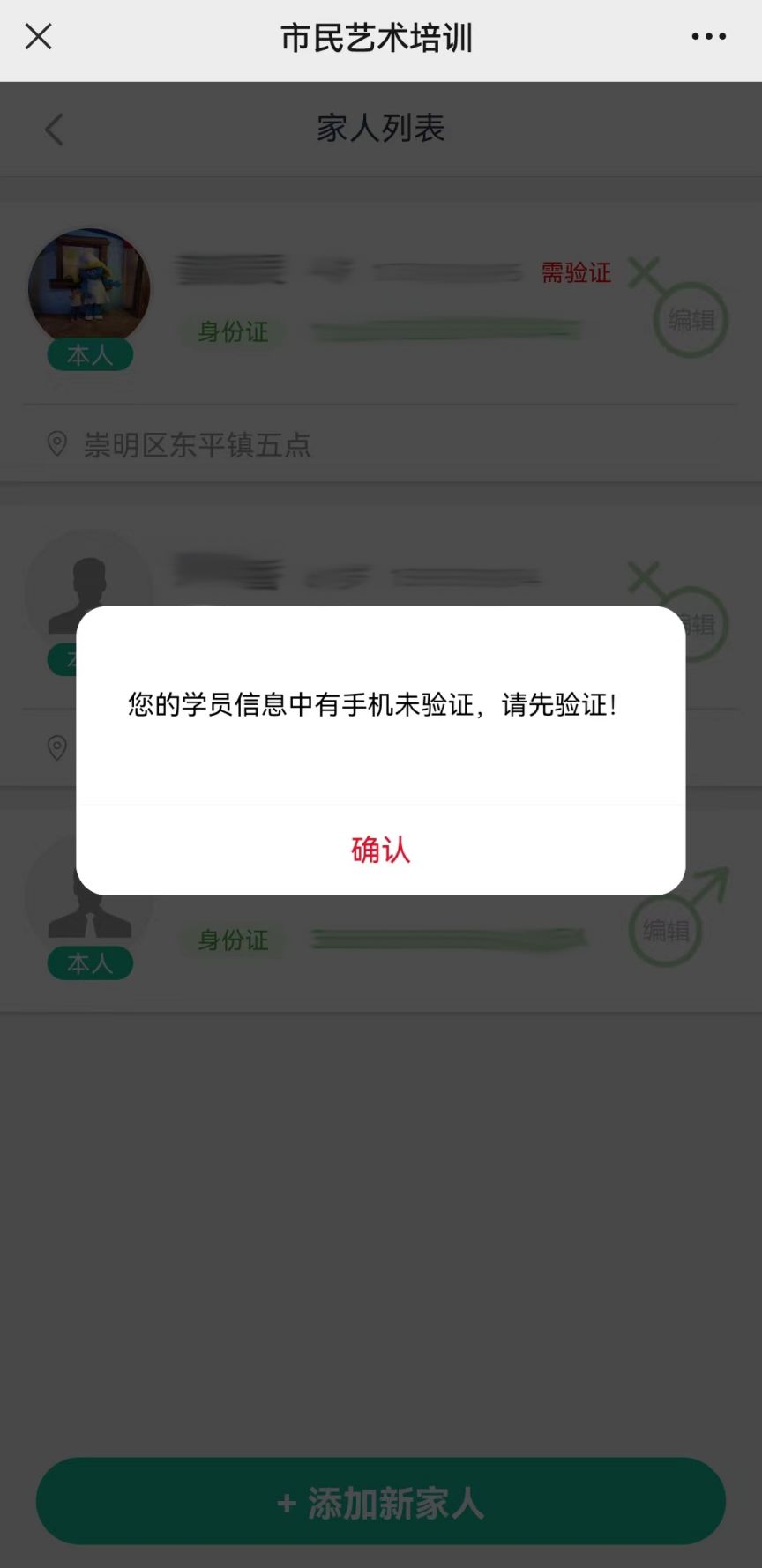Click the 本人 badge on the bottom member
Screen dimensions: 762x1568
tap(89, 962)
